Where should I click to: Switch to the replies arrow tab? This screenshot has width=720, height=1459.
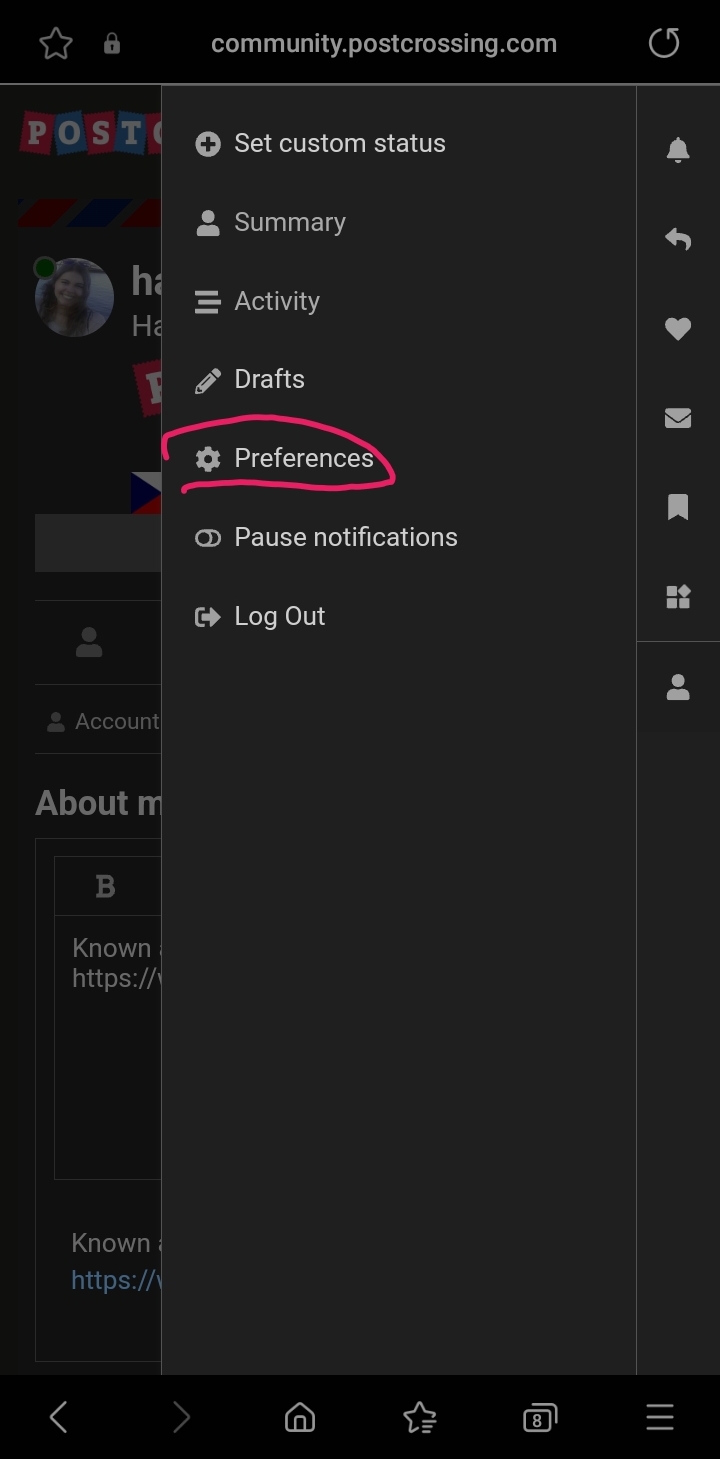678,239
